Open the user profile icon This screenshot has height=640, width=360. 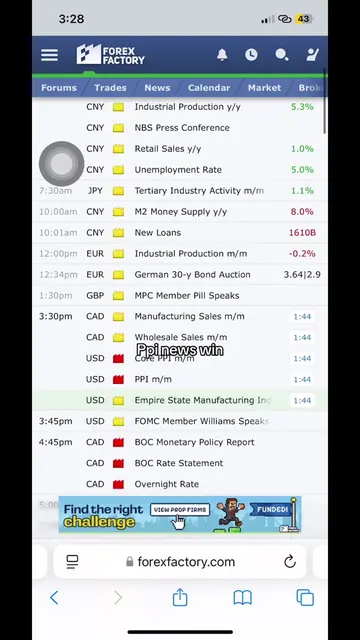point(313,55)
